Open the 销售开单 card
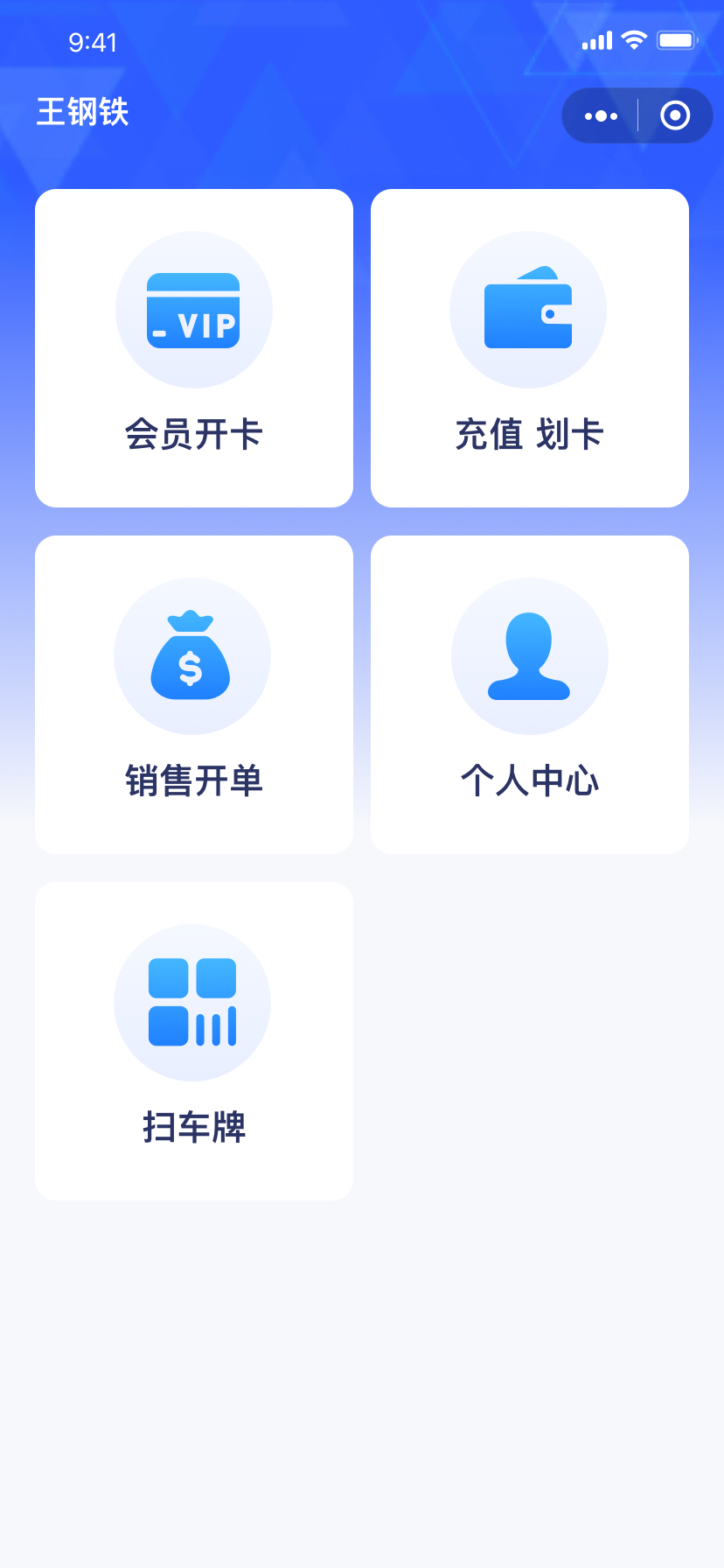724x1568 pixels. (194, 695)
